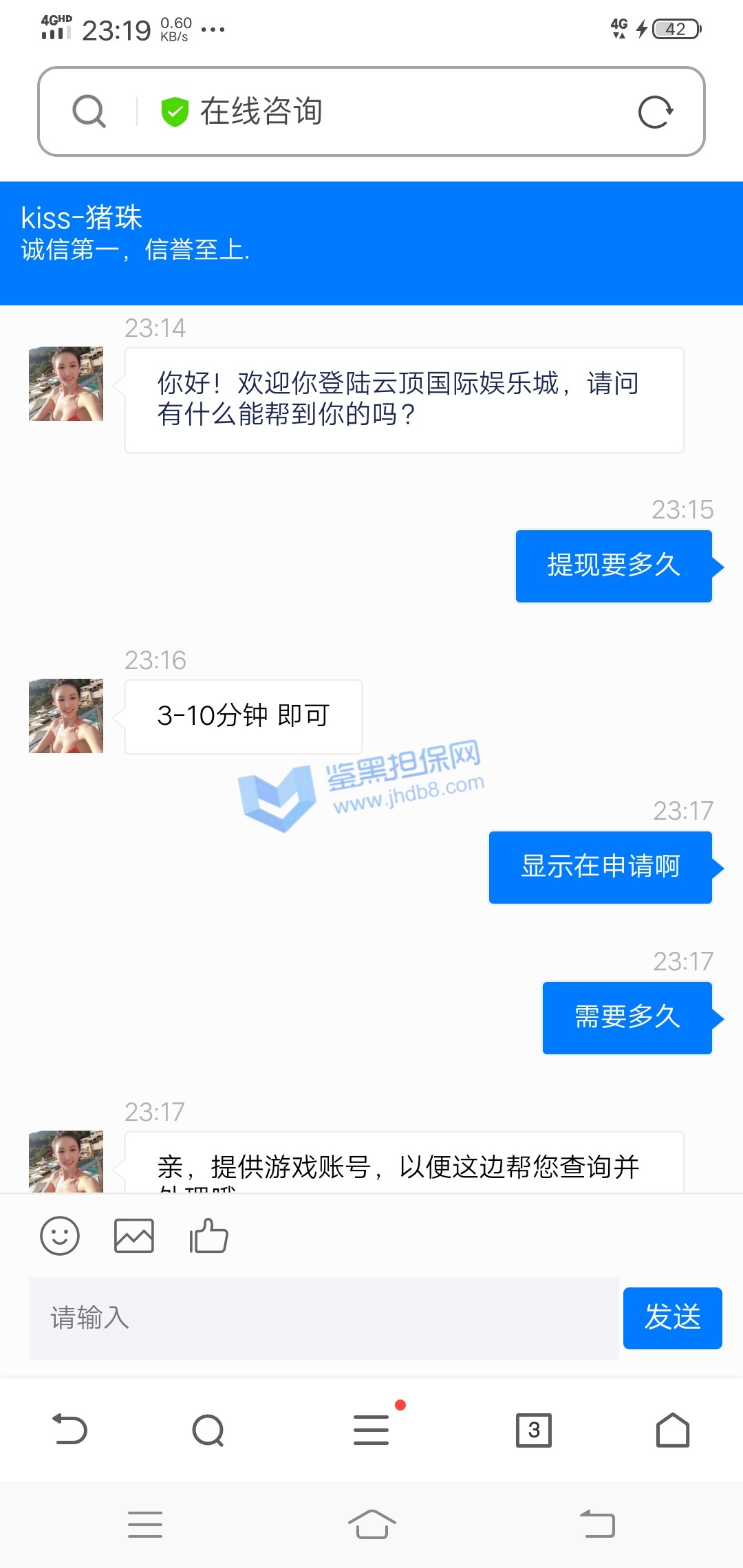Open the emoji picker
Image resolution: width=743 pixels, height=1568 pixels.
pos(60,1236)
